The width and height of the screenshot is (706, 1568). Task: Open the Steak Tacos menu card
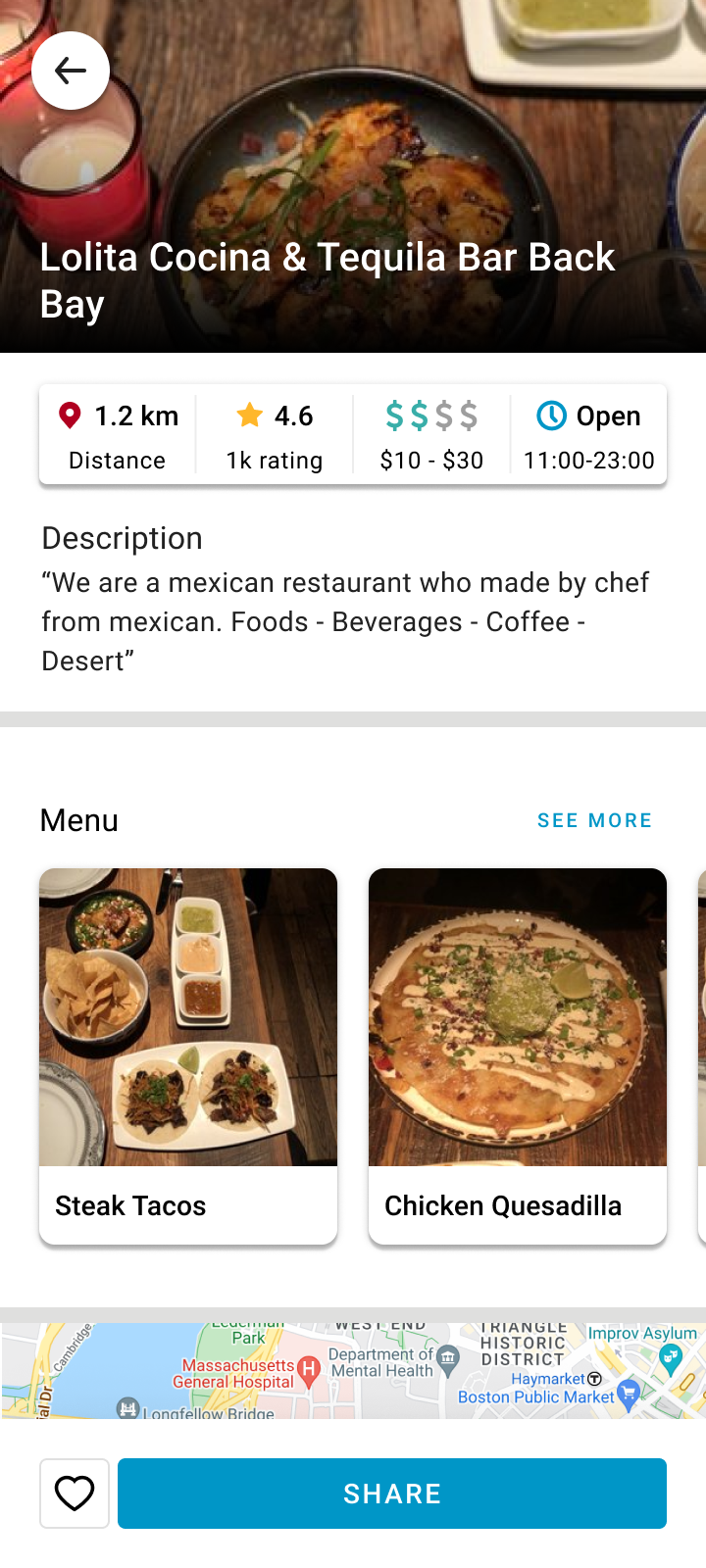188,1055
